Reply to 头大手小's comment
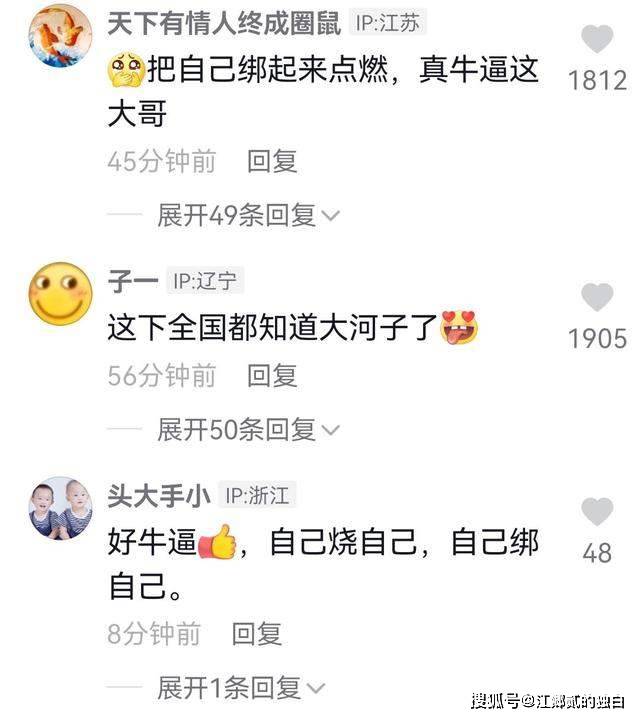The image size is (640, 718). [257, 633]
